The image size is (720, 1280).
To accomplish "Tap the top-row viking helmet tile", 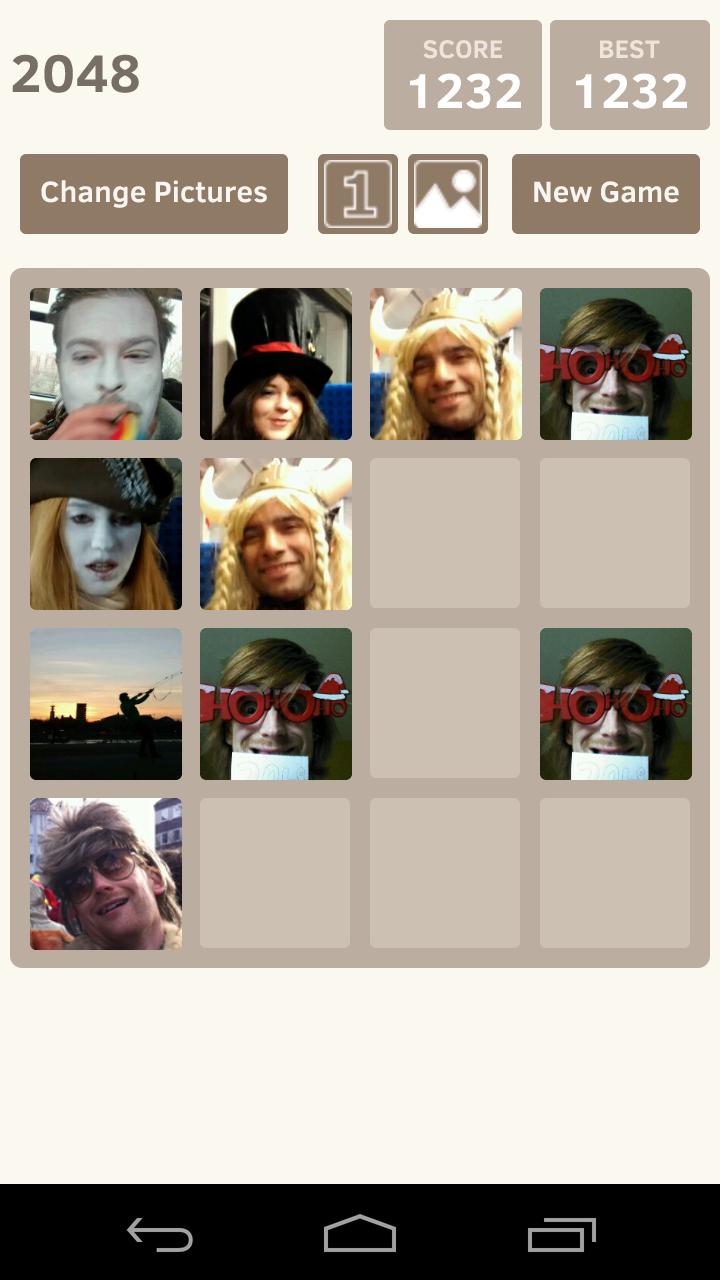I will [x=445, y=363].
